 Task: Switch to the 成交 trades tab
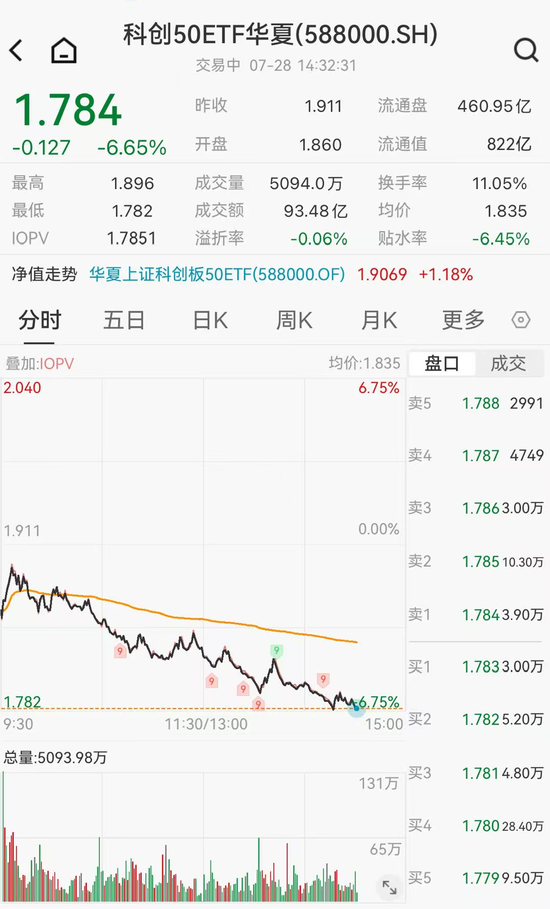tap(508, 363)
